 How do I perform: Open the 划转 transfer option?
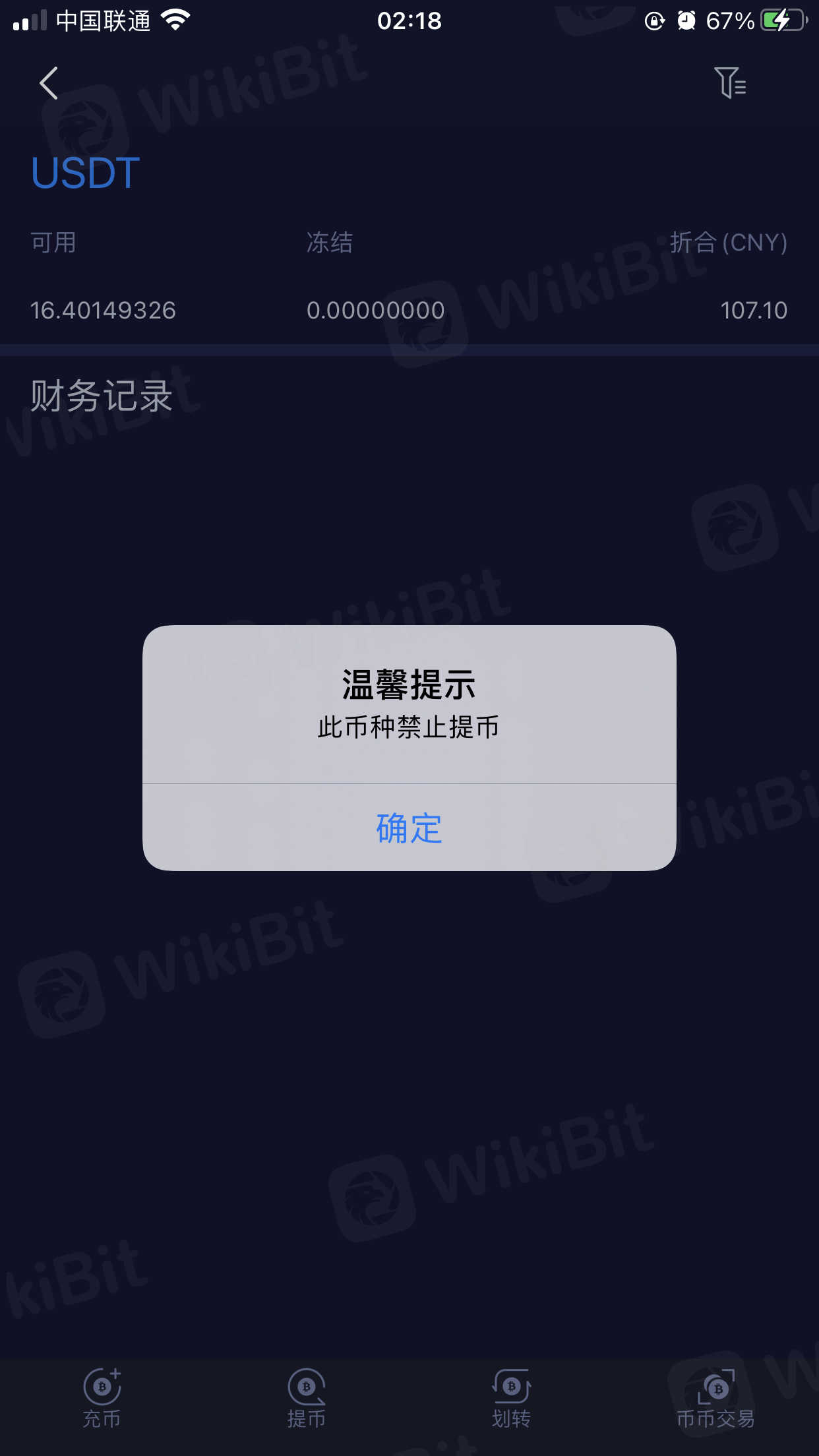[x=511, y=1398]
